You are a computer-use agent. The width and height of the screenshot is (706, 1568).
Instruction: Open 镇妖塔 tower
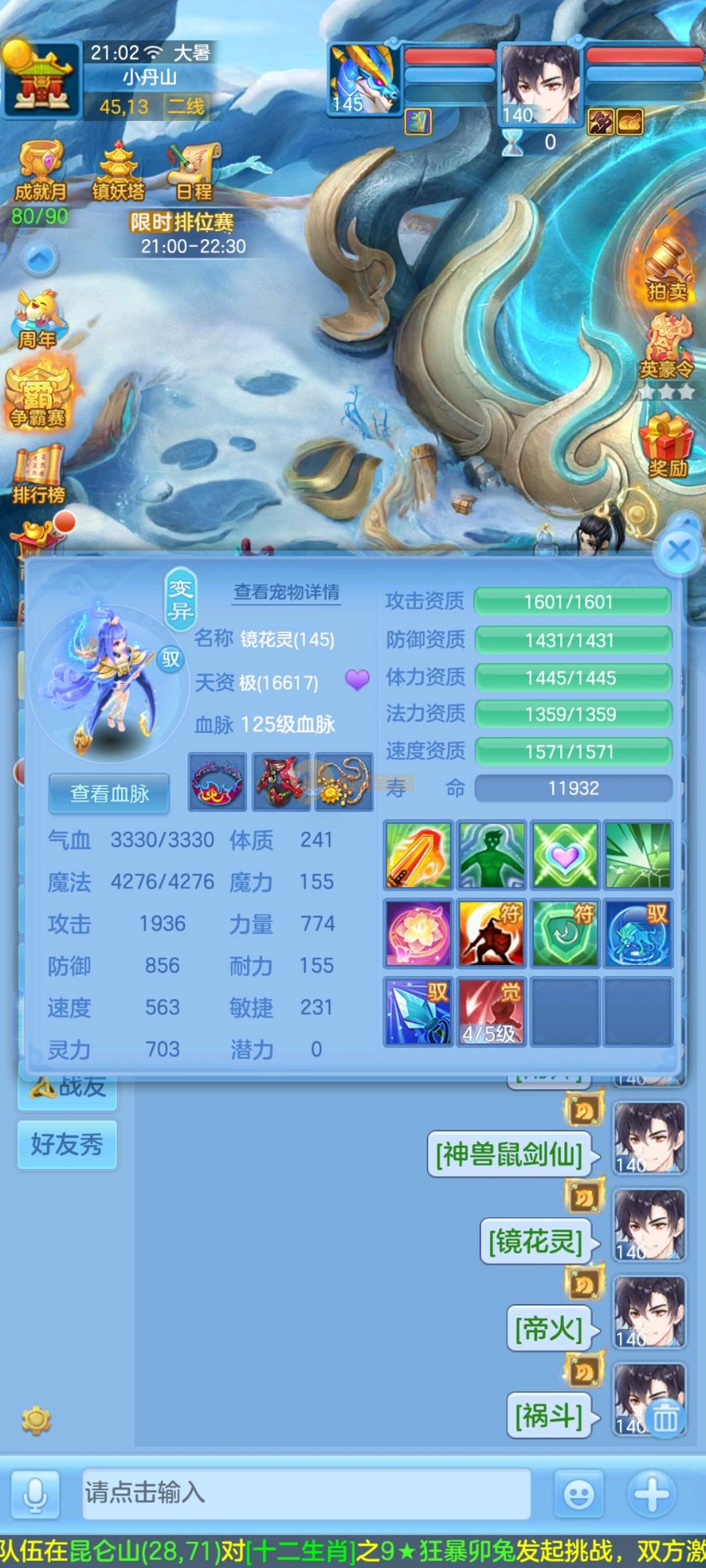[118, 171]
